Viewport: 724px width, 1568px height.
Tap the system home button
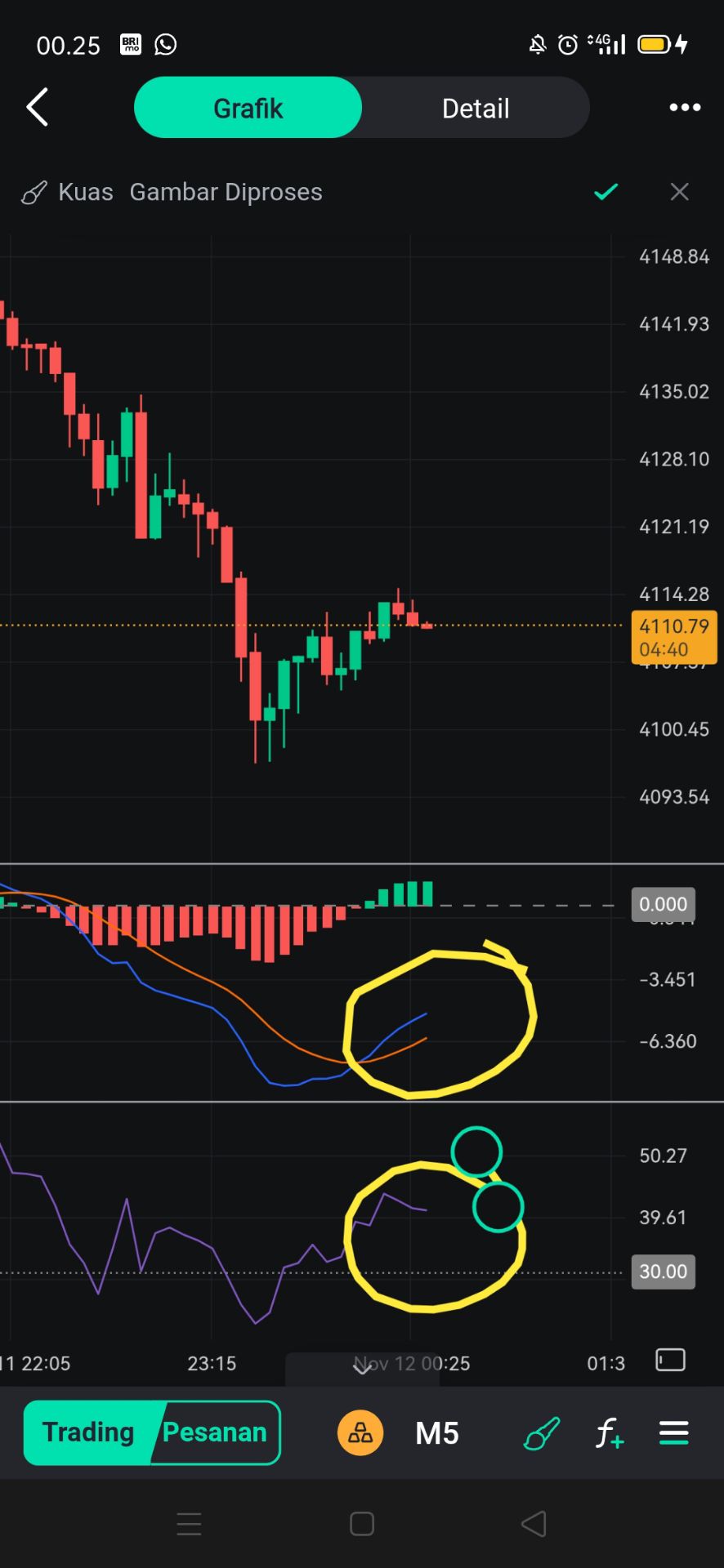[x=362, y=1524]
